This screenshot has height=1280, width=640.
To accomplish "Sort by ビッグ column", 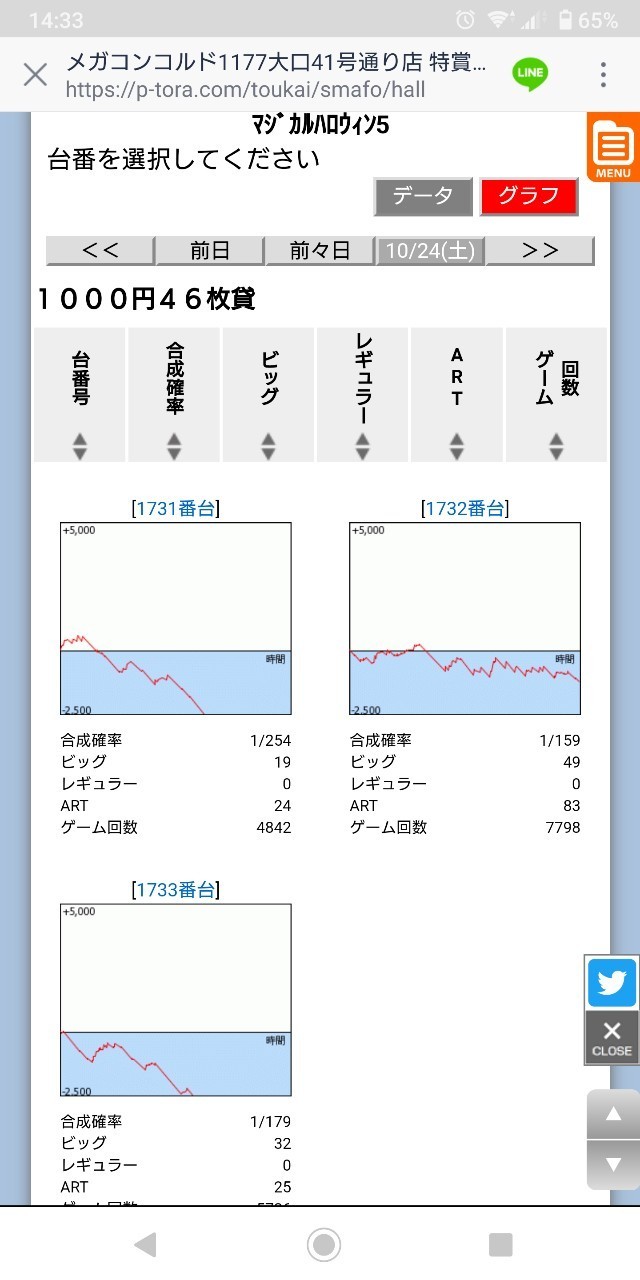I will [268, 394].
